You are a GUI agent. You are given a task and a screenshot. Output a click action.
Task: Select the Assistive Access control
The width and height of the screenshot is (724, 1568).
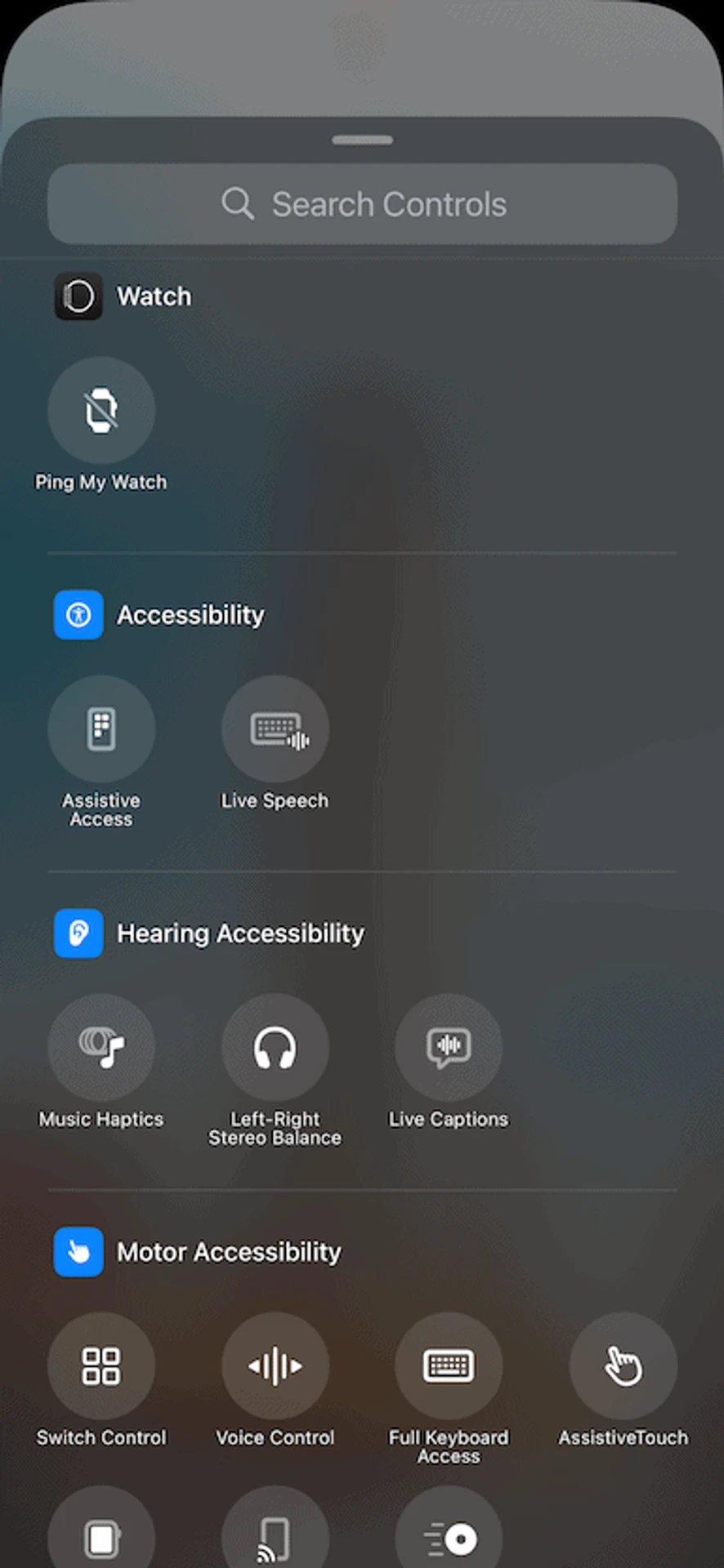[101, 729]
